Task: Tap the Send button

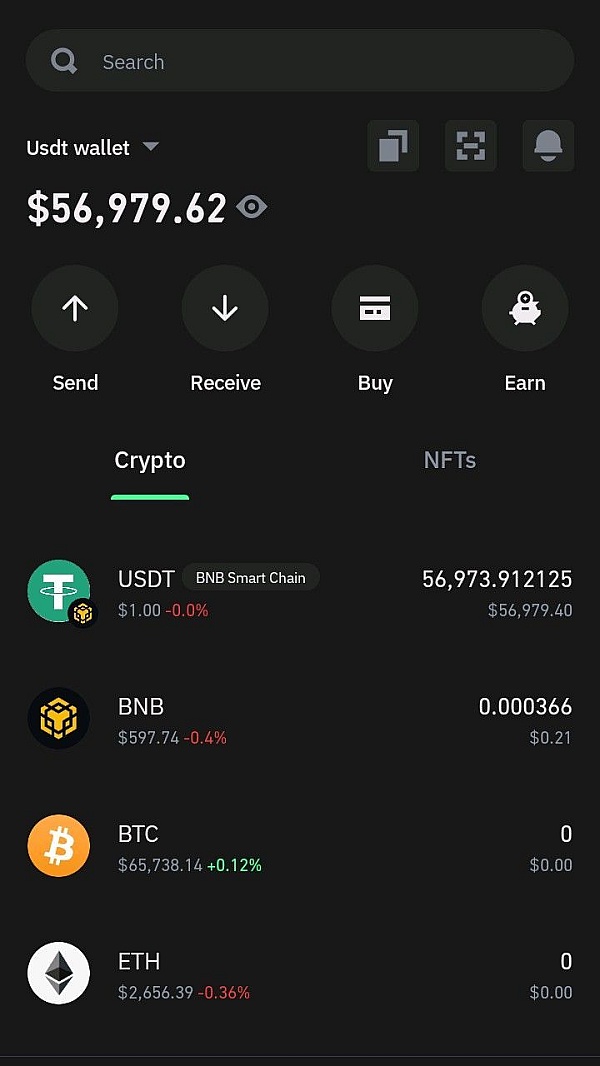Action: pos(75,309)
